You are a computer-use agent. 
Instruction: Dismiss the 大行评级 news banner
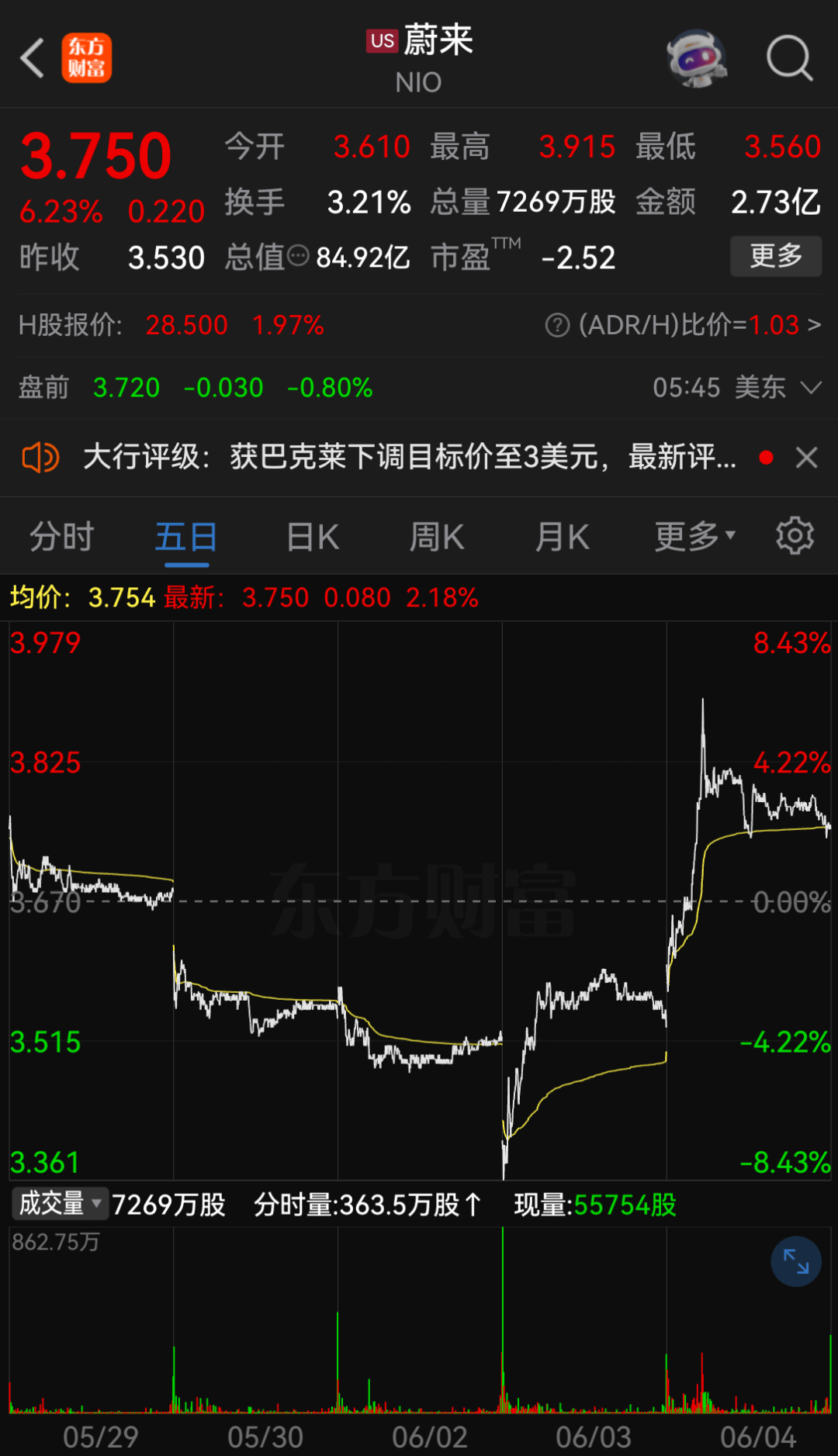tap(807, 458)
